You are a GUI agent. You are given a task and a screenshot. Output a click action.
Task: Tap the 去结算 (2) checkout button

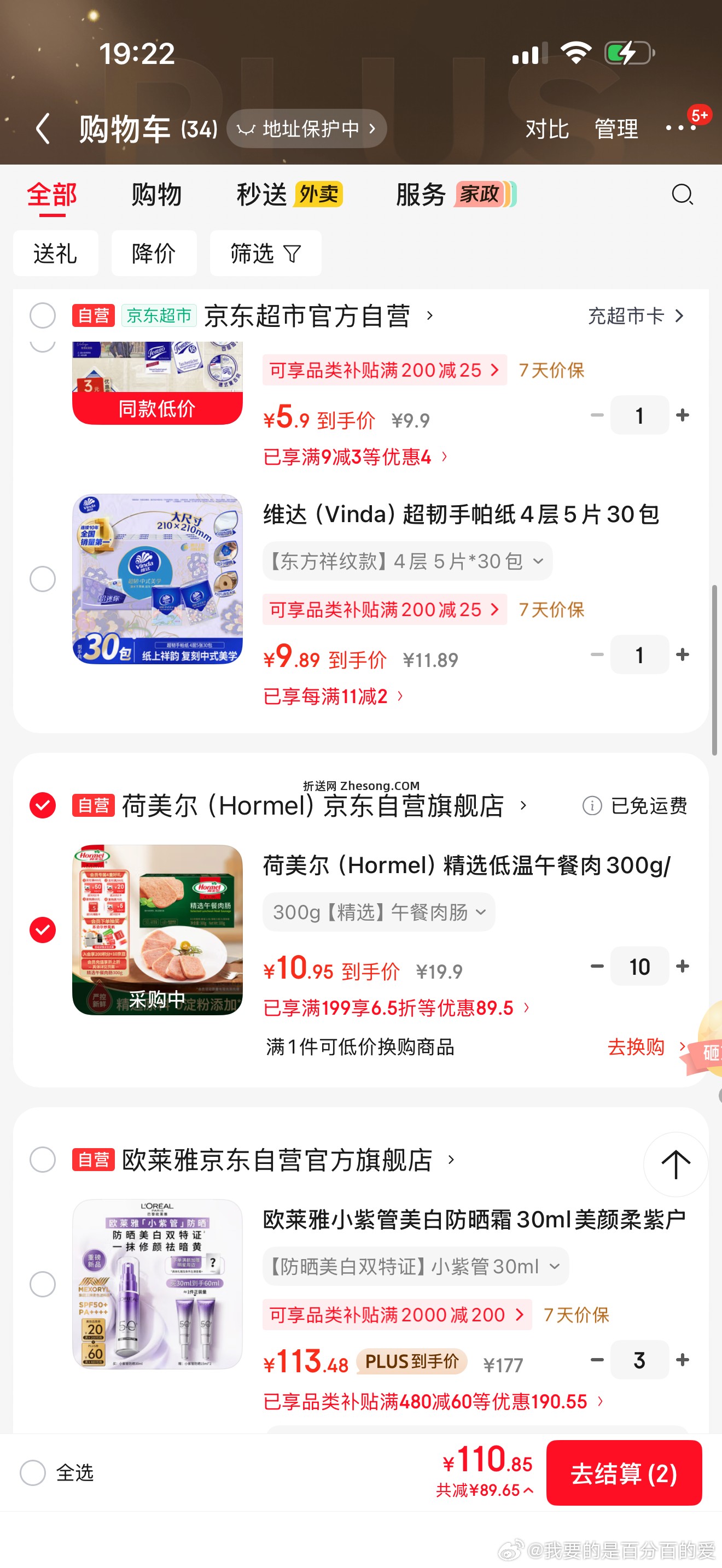(624, 1475)
